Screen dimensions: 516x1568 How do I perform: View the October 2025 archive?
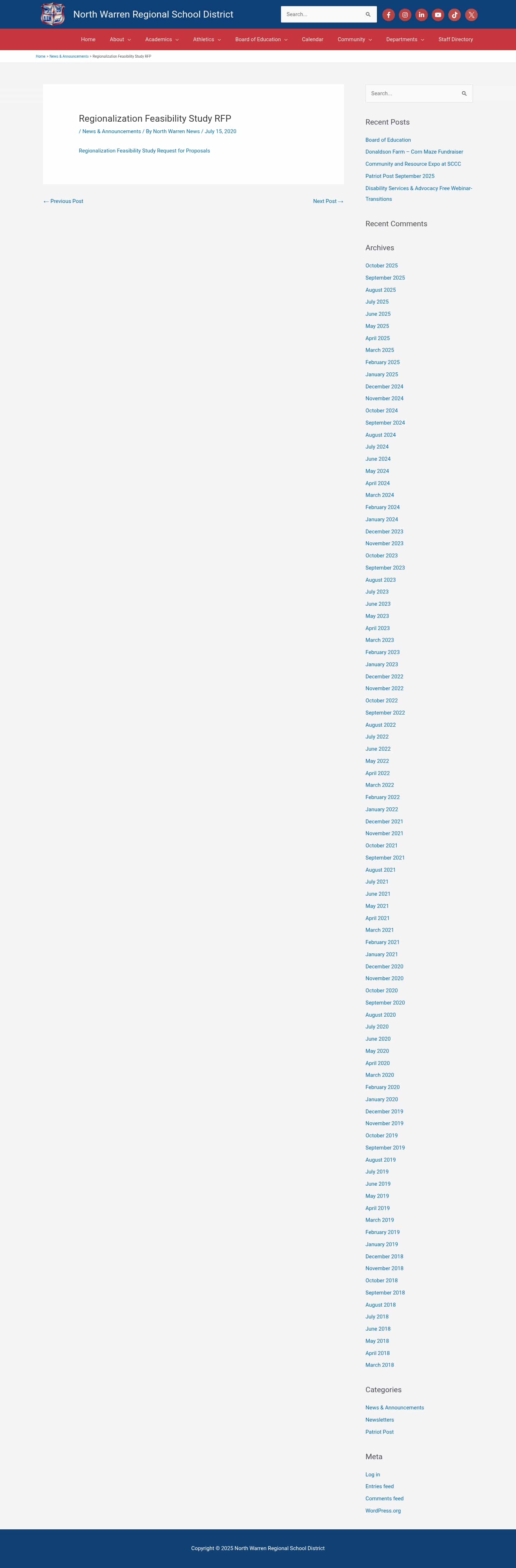[381, 266]
